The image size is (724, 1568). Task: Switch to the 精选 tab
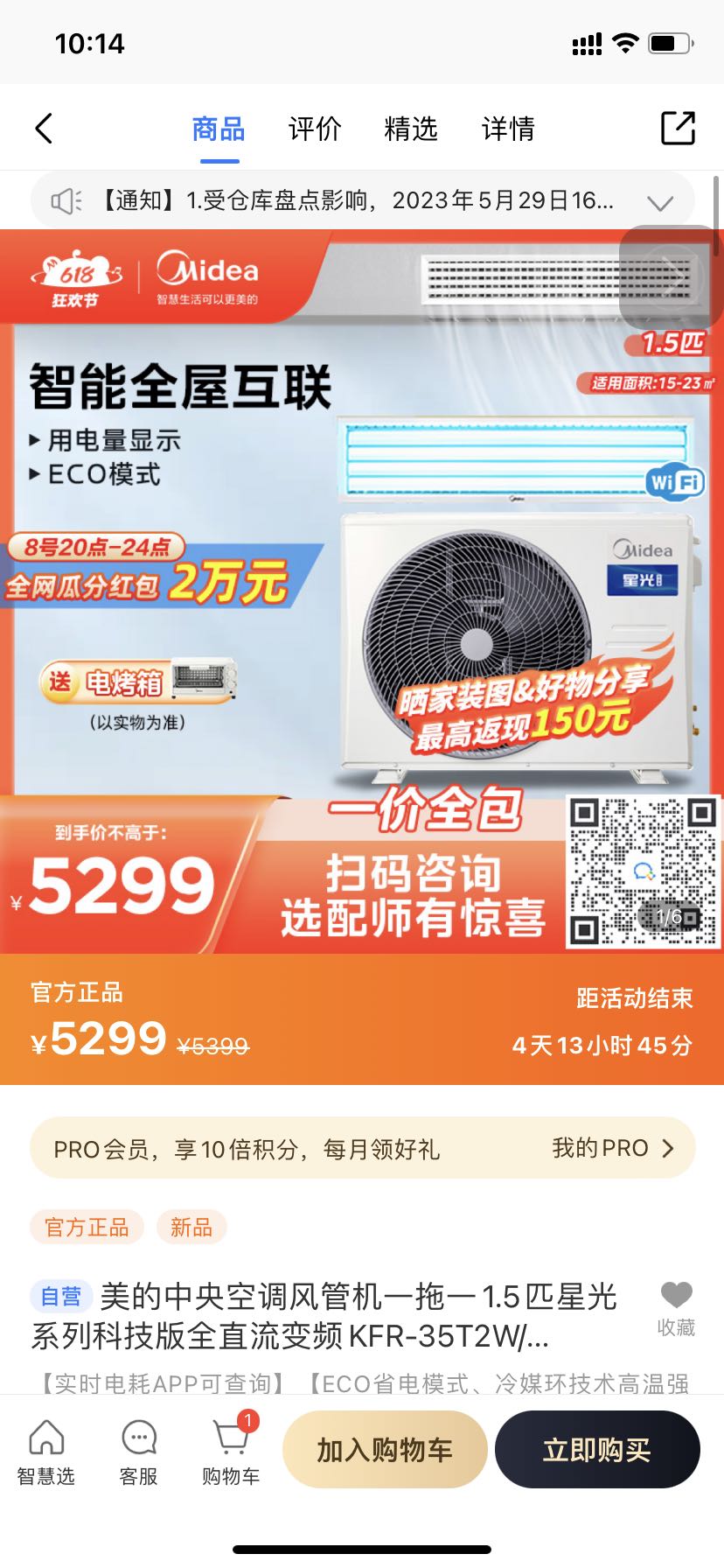[411, 129]
